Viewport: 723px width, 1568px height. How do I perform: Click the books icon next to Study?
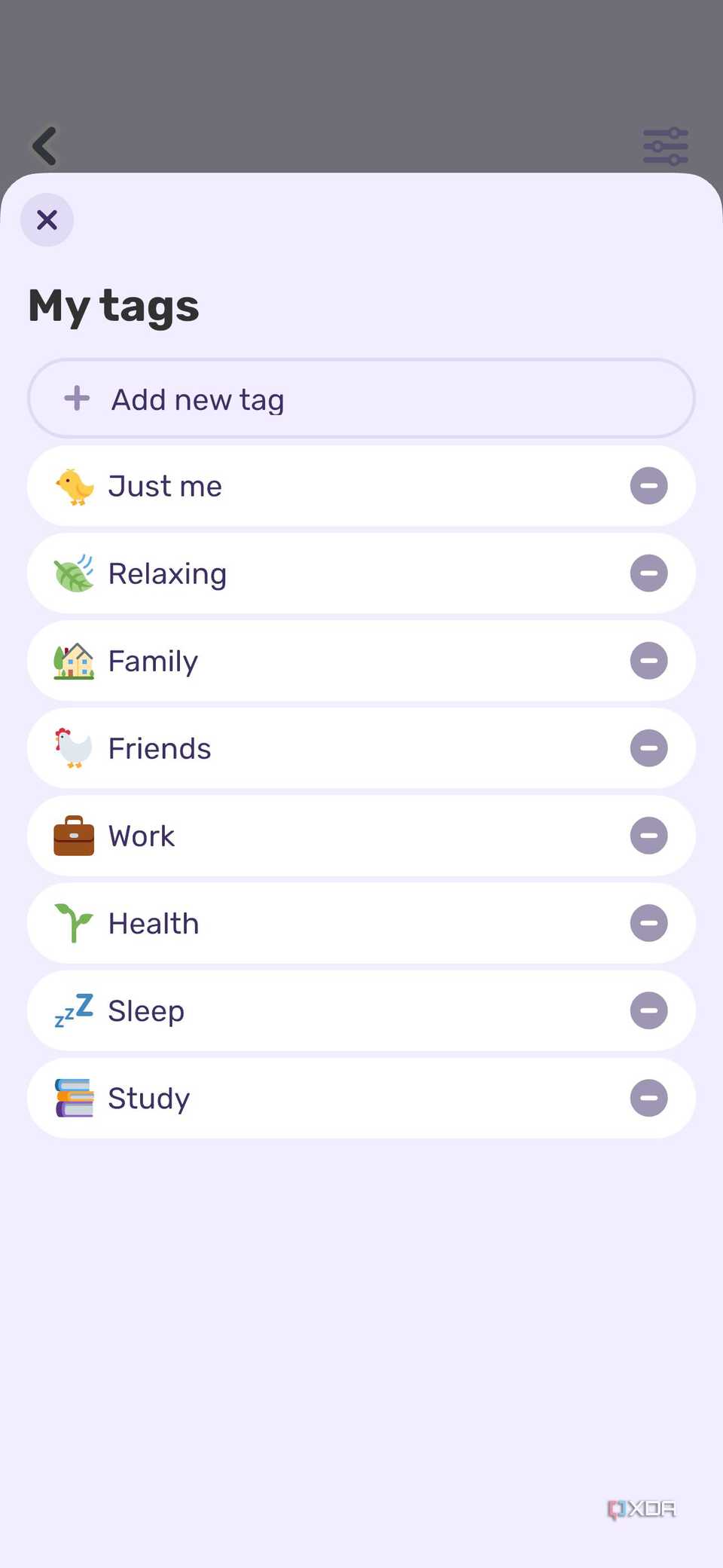(x=73, y=1098)
